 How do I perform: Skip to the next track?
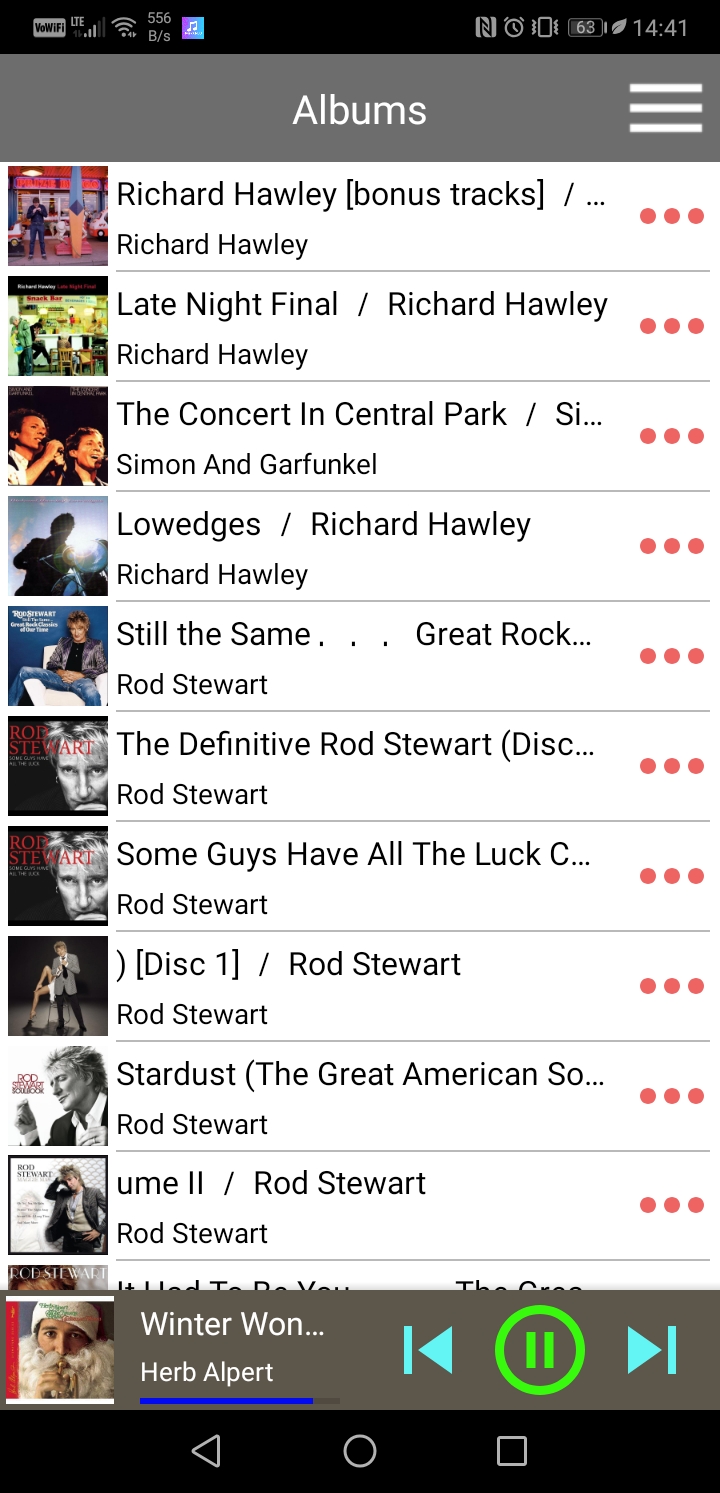pos(652,1350)
